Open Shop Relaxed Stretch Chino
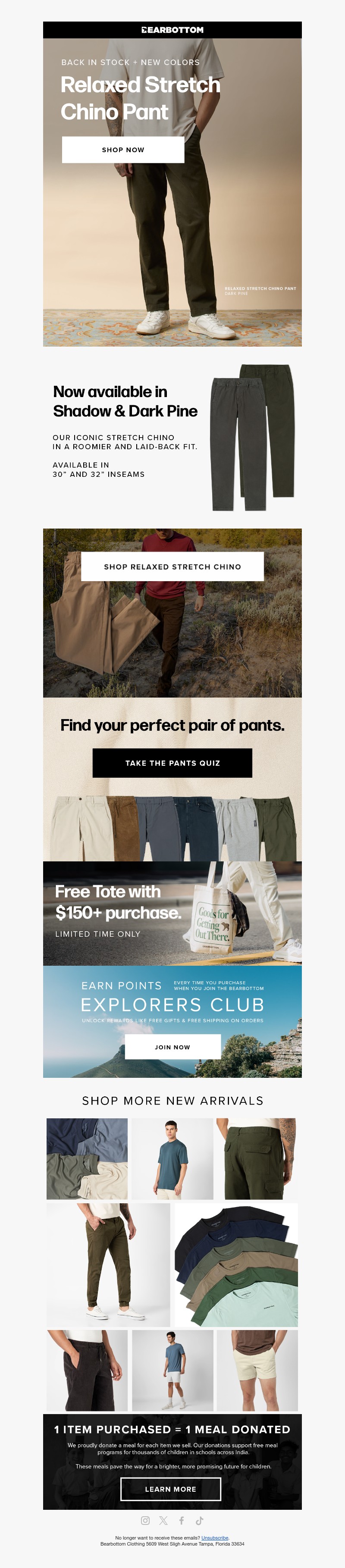 pos(172,566)
